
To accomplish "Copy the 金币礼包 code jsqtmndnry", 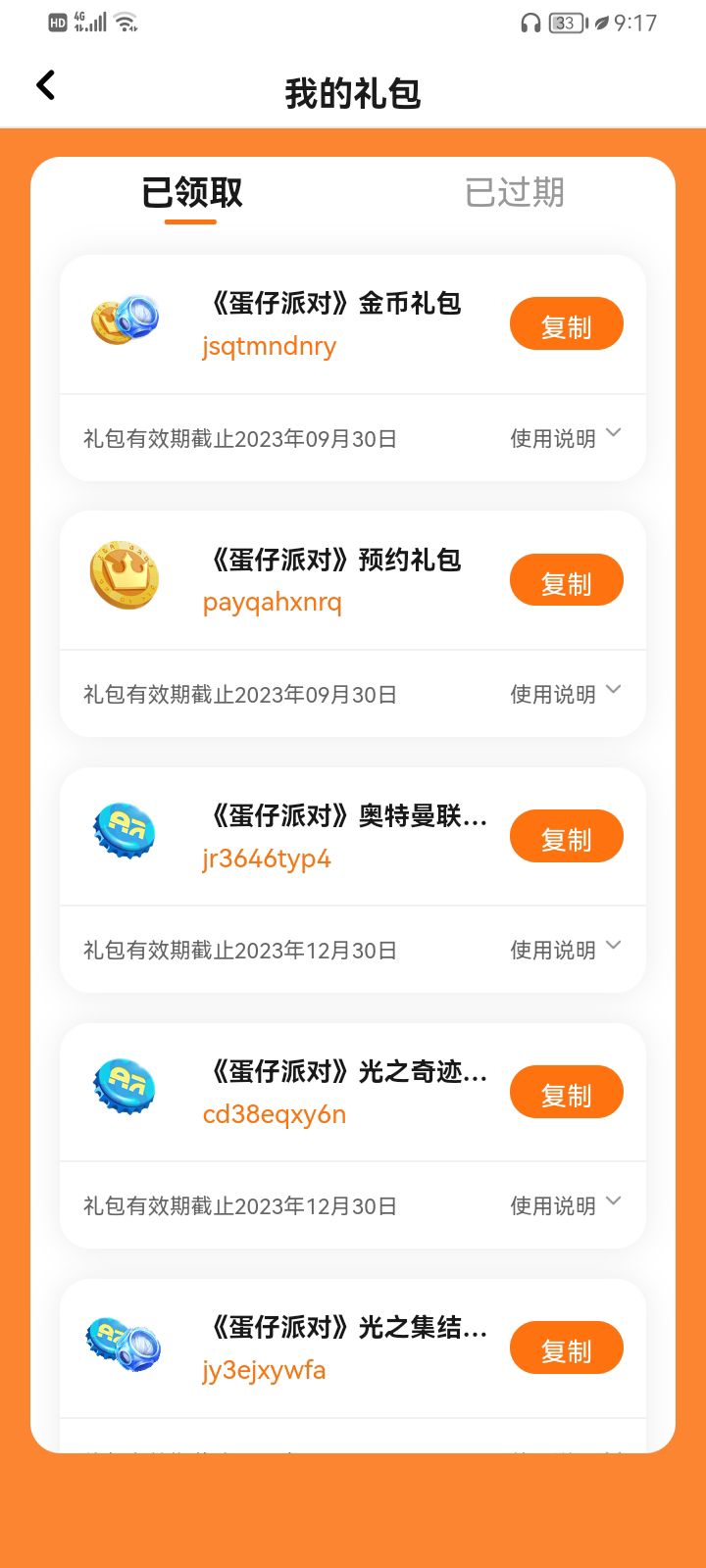I will coord(566,325).
